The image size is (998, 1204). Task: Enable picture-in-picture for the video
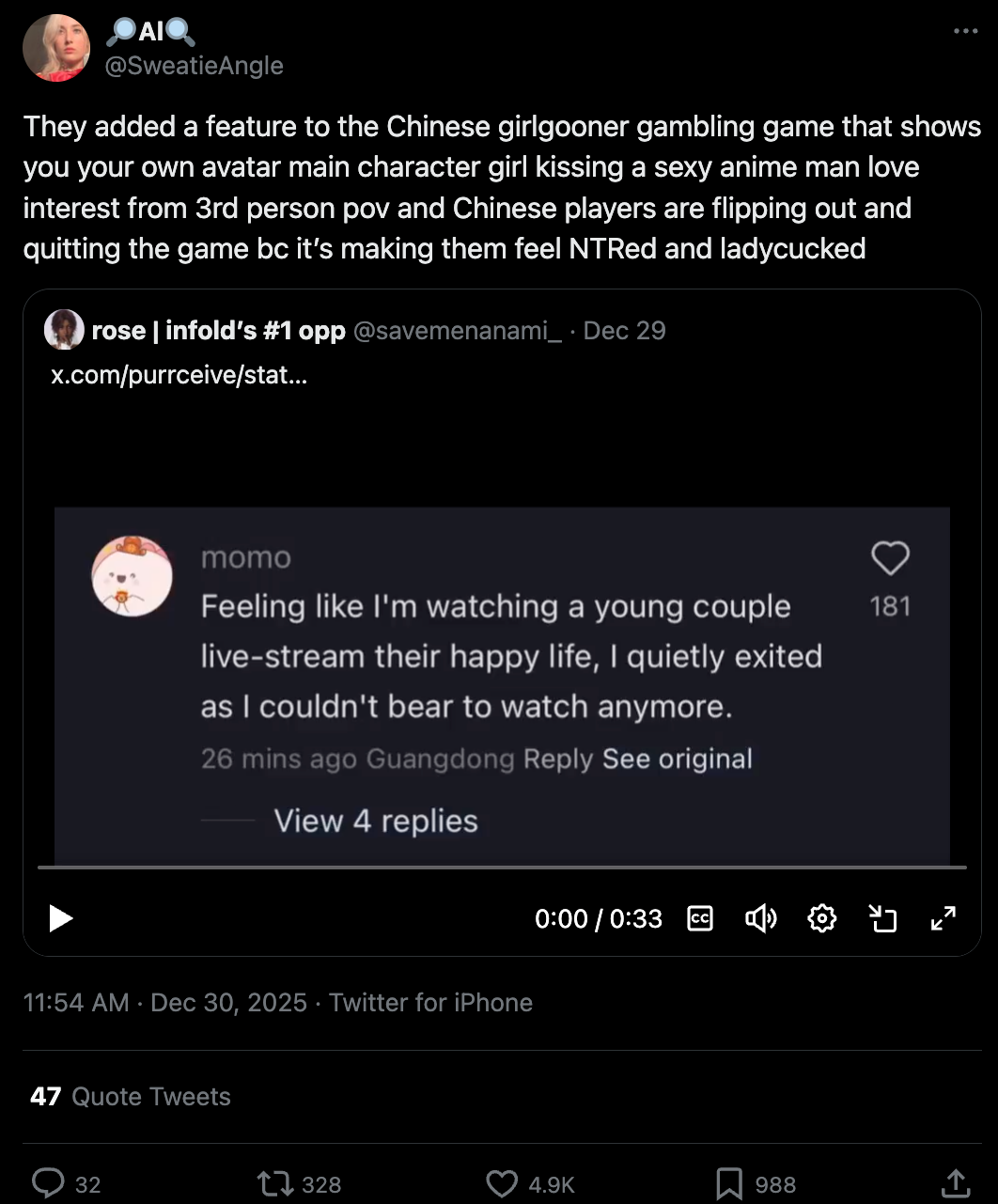point(882,918)
